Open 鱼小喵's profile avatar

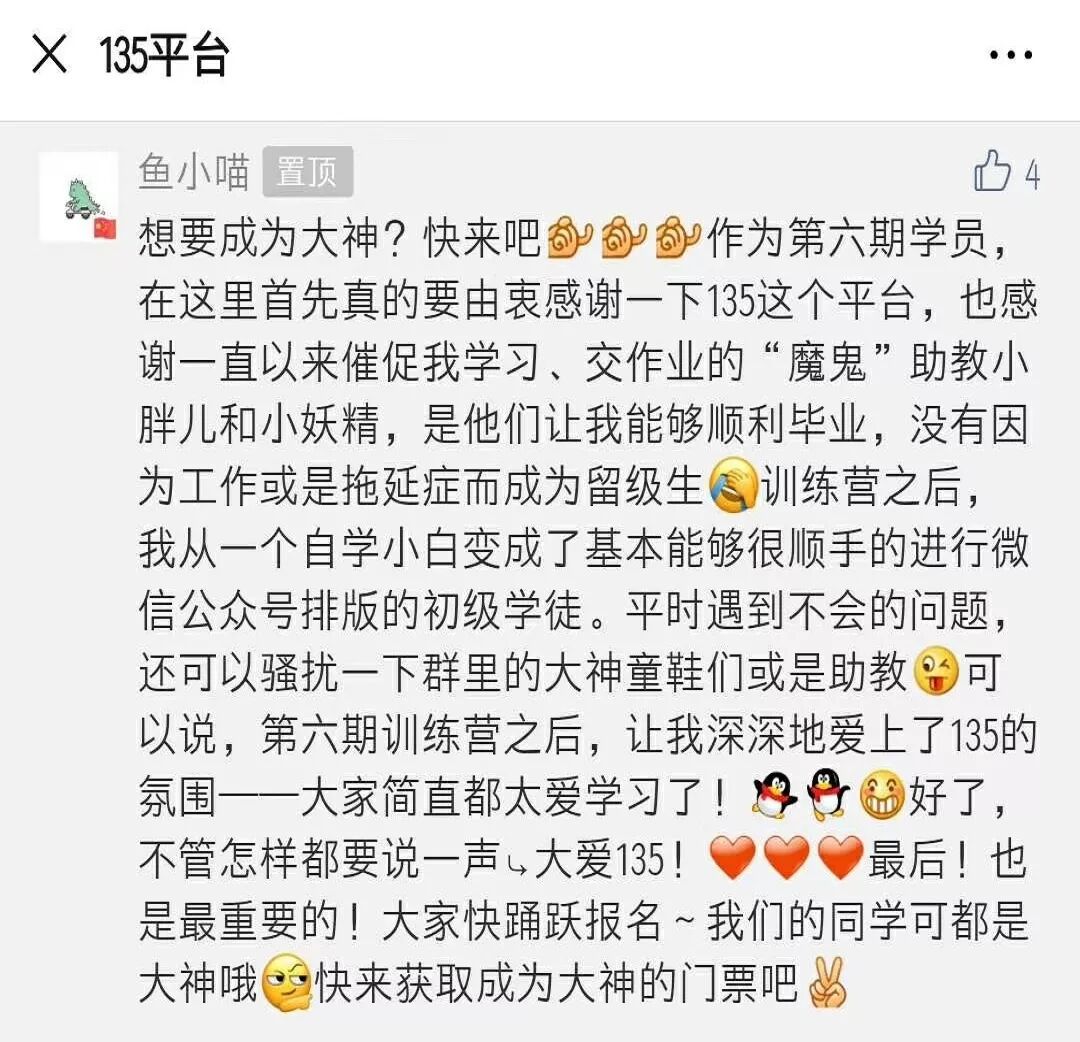(79, 197)
